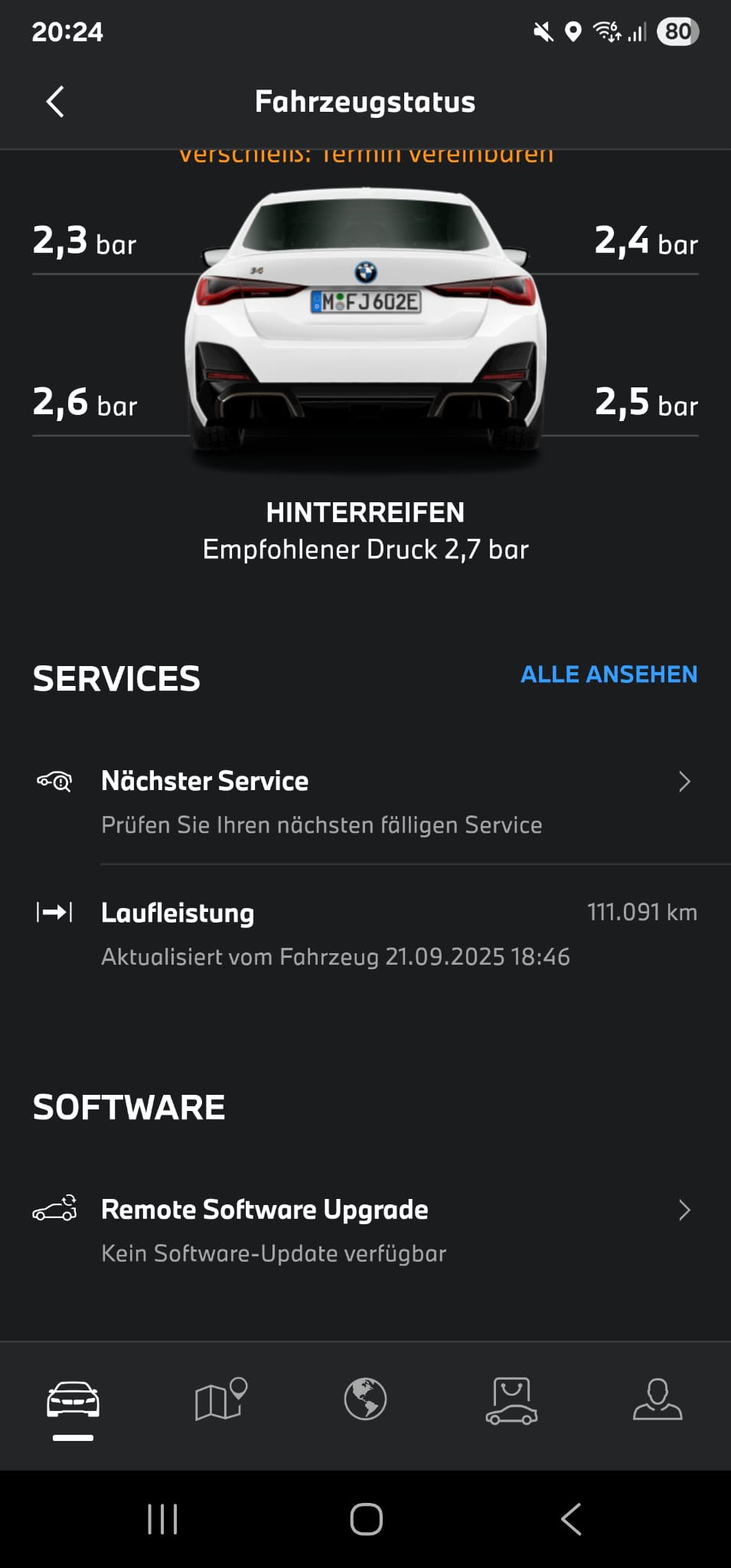This screenshot has width=731, height=1568.
Task: Open the Nächster Service row
Action: click(365, 802)
